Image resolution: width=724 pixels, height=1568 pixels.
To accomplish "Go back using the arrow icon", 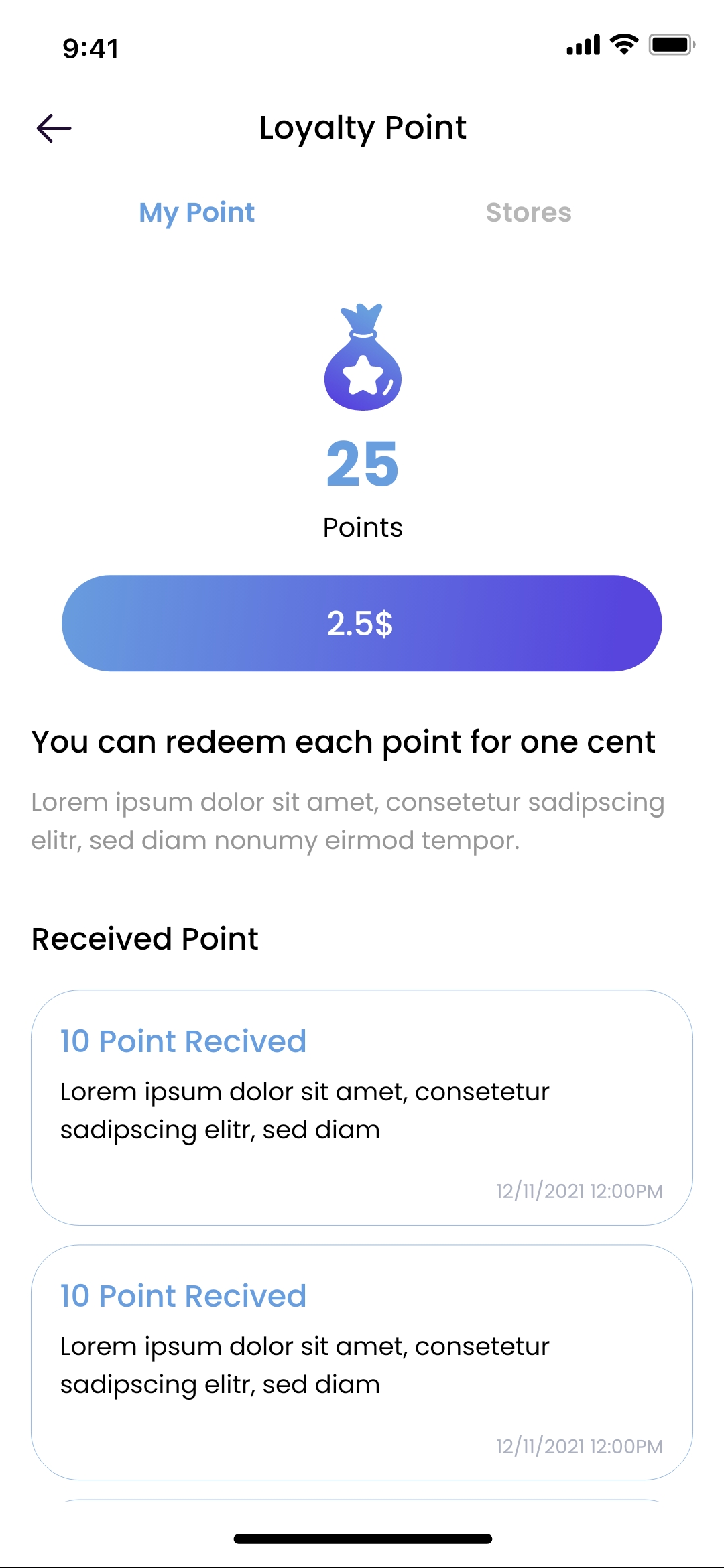I will [54, 128].
